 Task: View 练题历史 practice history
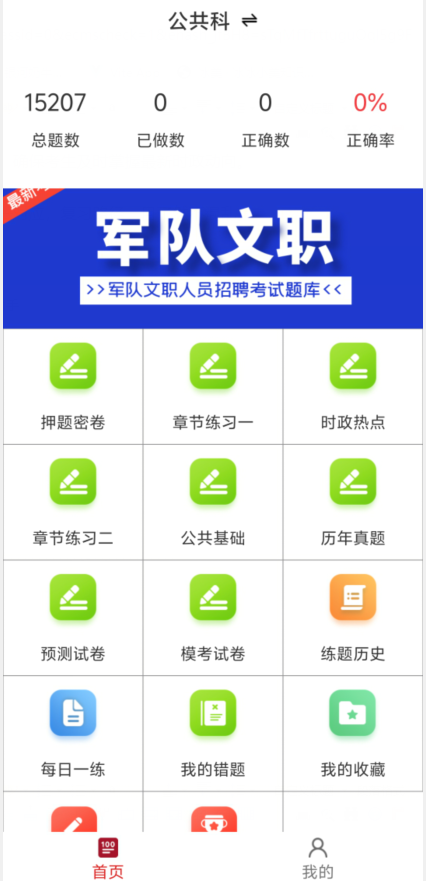click(353, 618)
